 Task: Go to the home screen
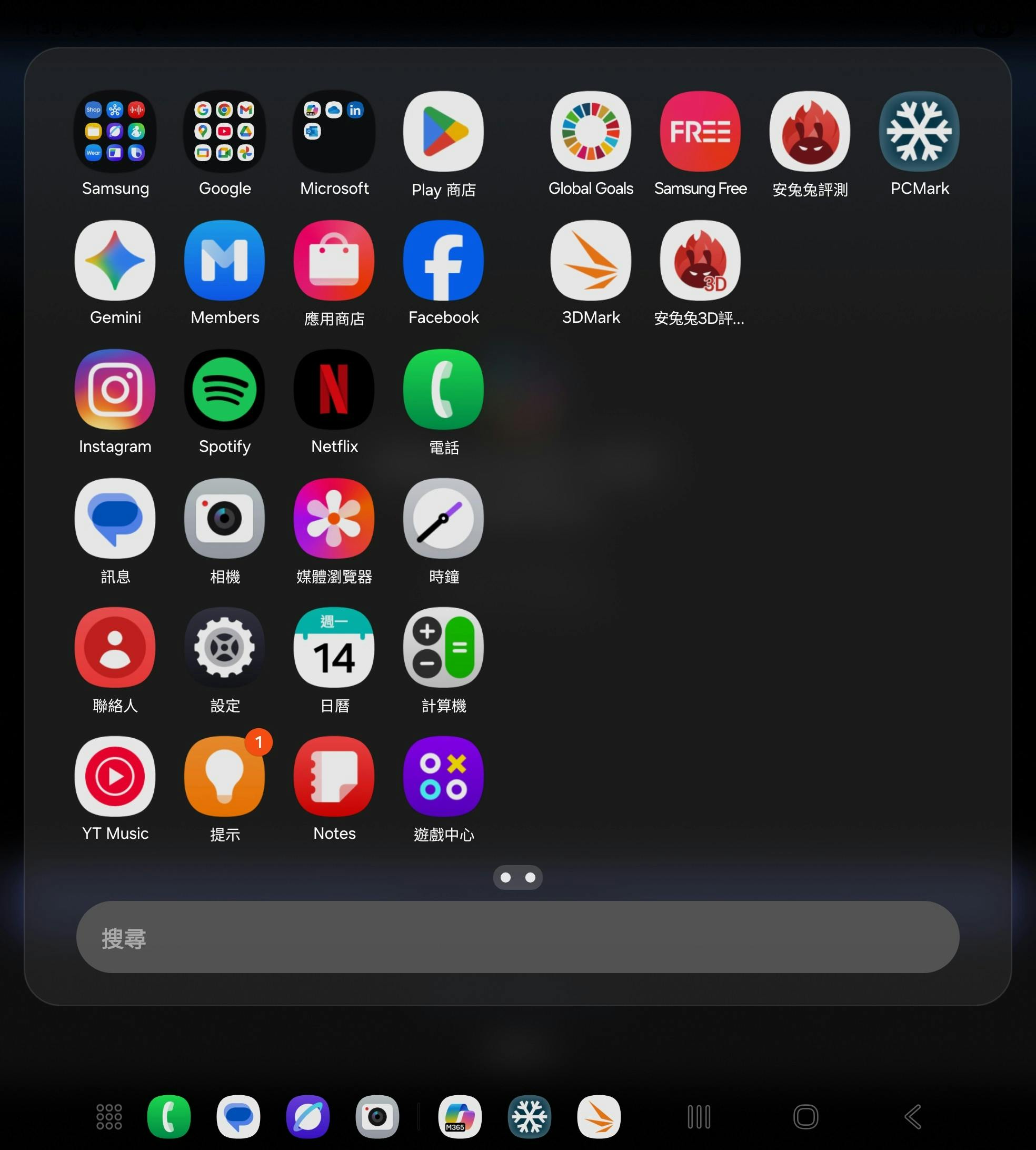pos(805,1116)
